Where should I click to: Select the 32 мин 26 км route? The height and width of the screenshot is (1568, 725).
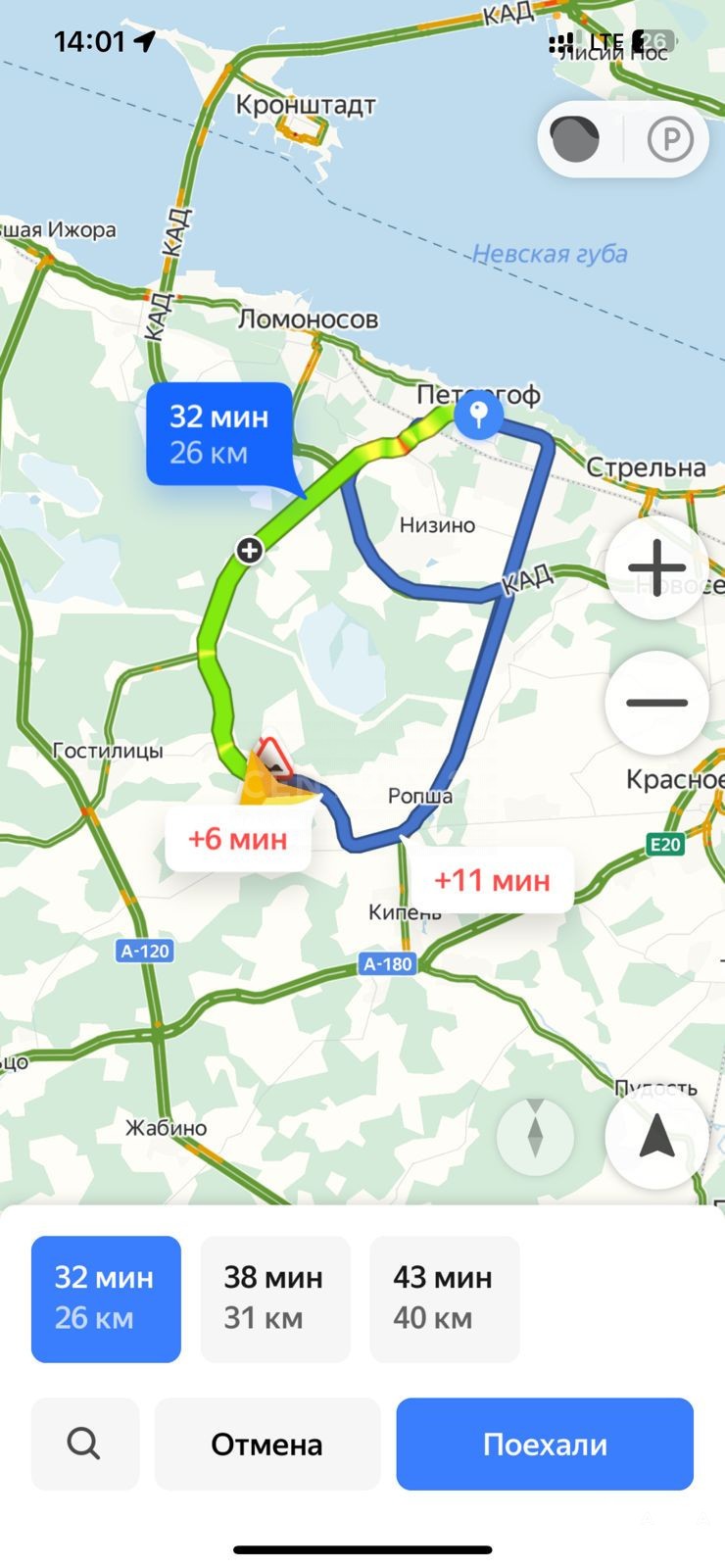point(106,1298)
